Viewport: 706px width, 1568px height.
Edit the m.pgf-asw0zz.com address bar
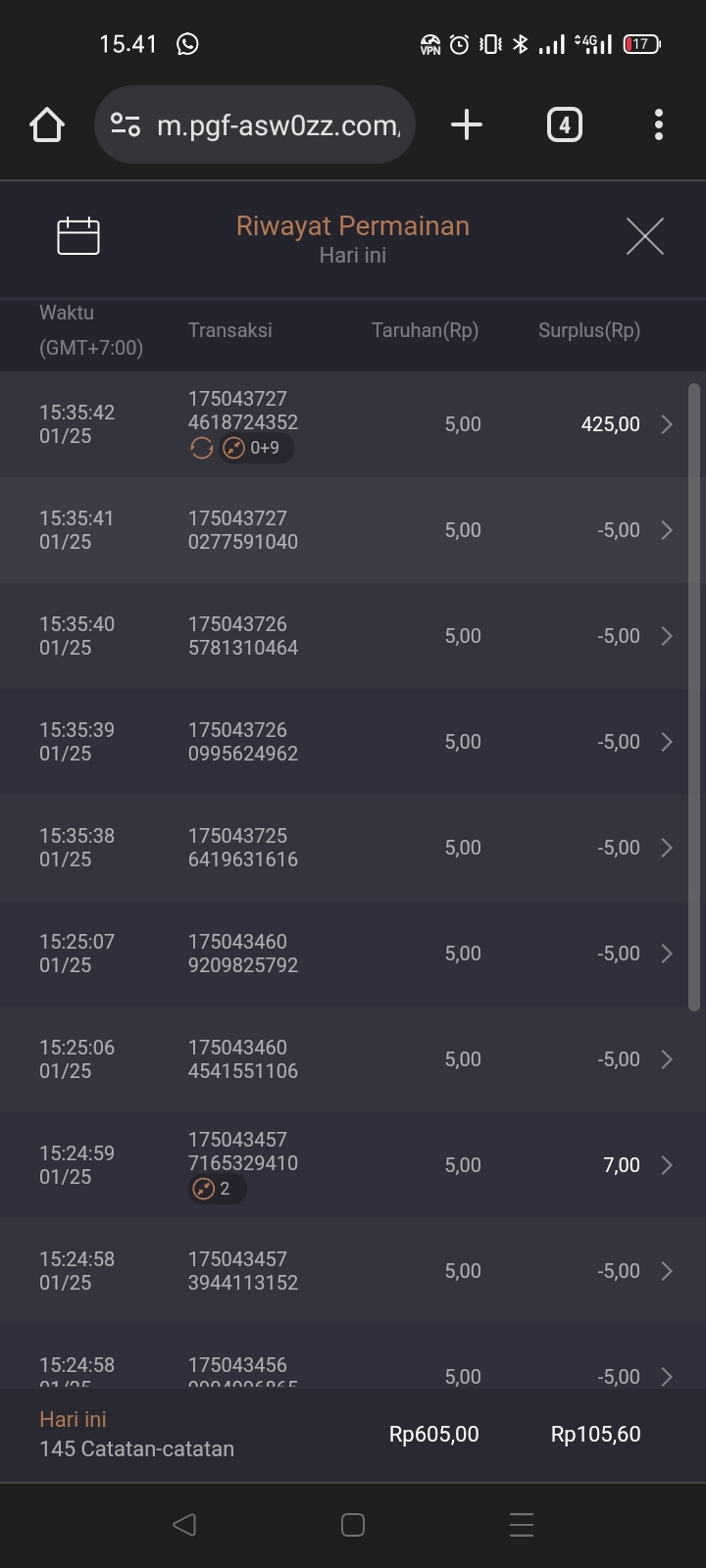point(277,125)
